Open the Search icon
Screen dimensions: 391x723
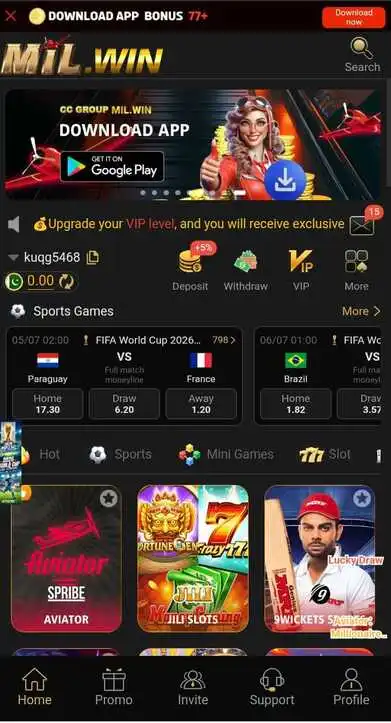point(362,54)
